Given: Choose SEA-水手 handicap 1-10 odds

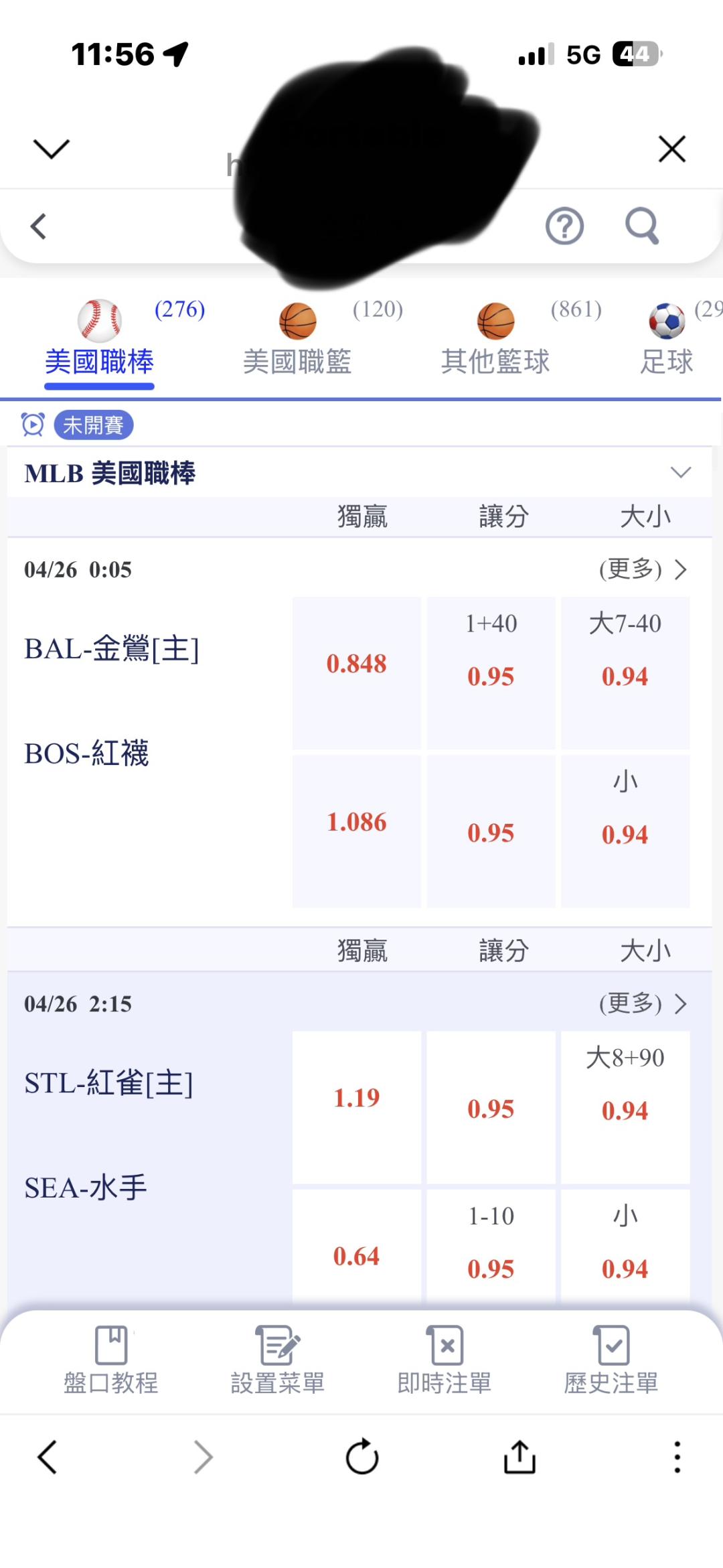Looking at the screenshot, I should pos(491,1246).
